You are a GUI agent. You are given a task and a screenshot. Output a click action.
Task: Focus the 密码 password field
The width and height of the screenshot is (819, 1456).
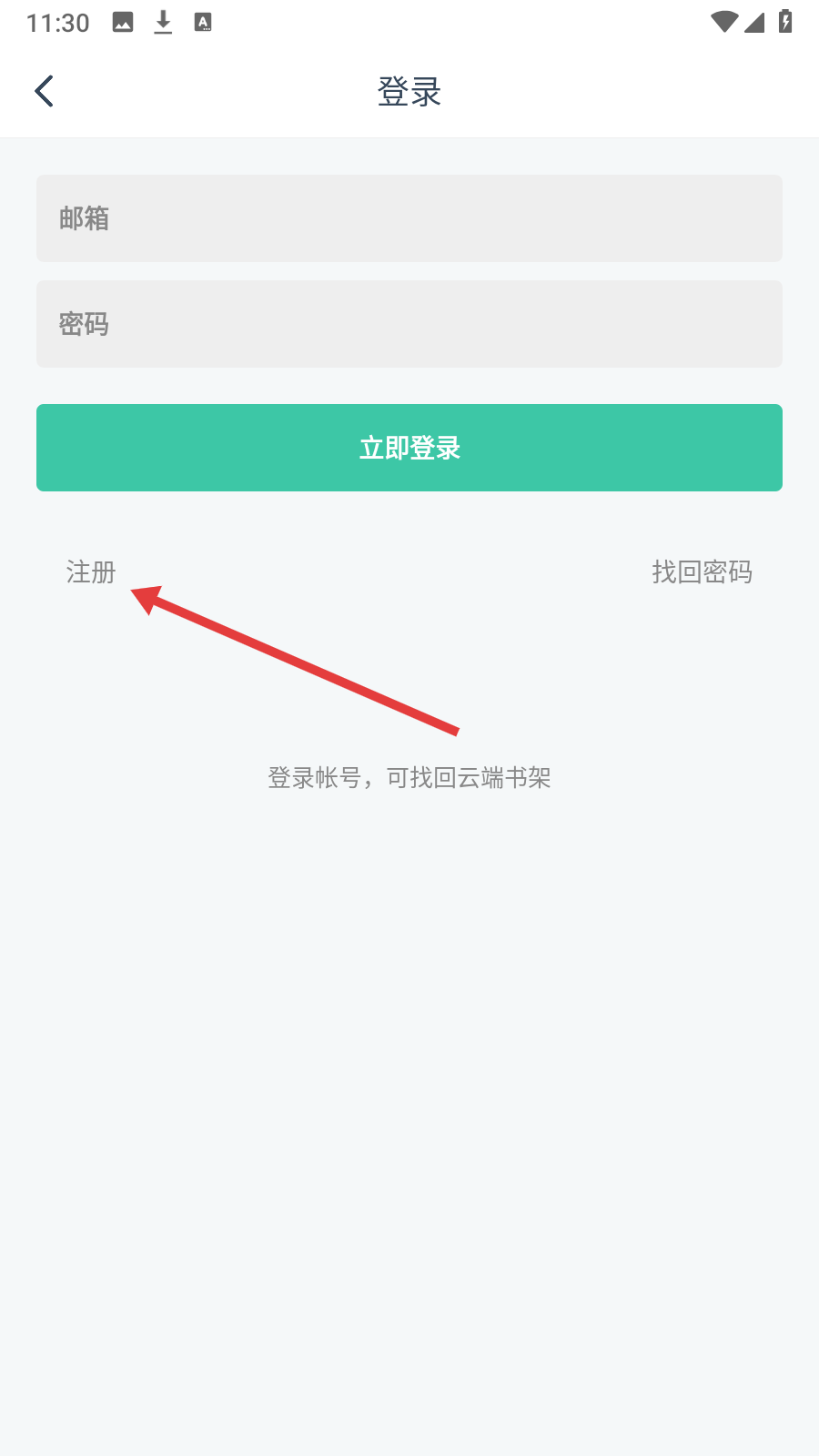point(409,324)
